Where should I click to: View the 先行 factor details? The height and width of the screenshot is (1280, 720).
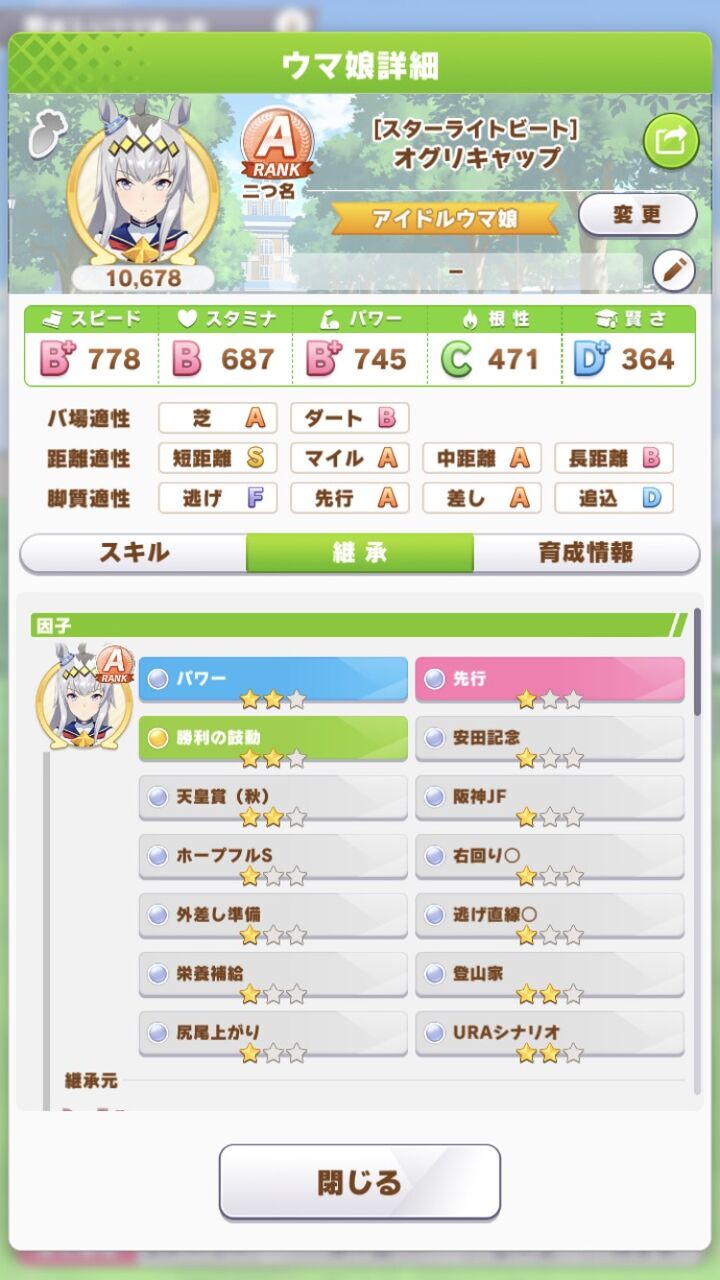pyautogui.click(x=550, y=681)
